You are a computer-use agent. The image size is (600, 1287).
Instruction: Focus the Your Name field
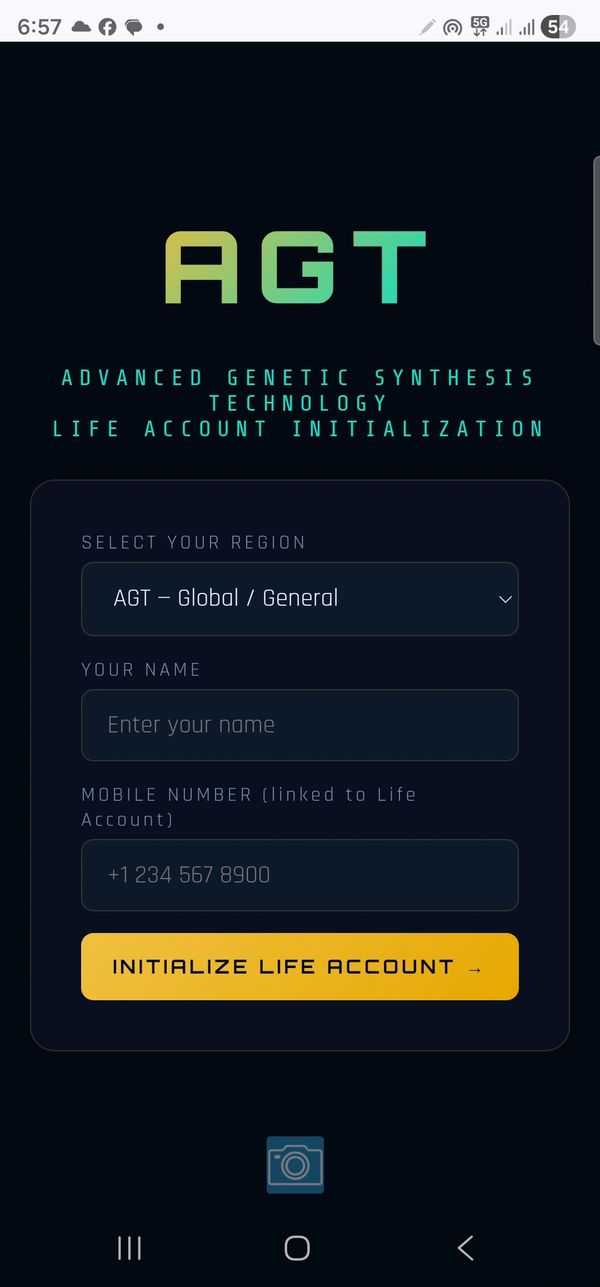point(300,725)
